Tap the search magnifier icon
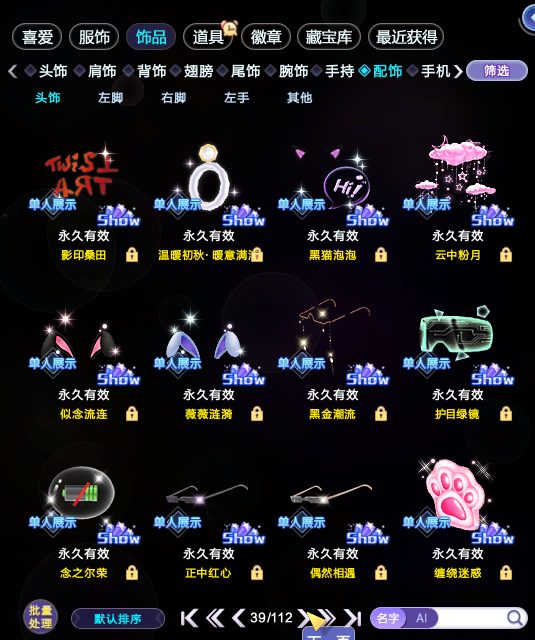This screenshot has width=535, height=640. [x=515, y=618]
